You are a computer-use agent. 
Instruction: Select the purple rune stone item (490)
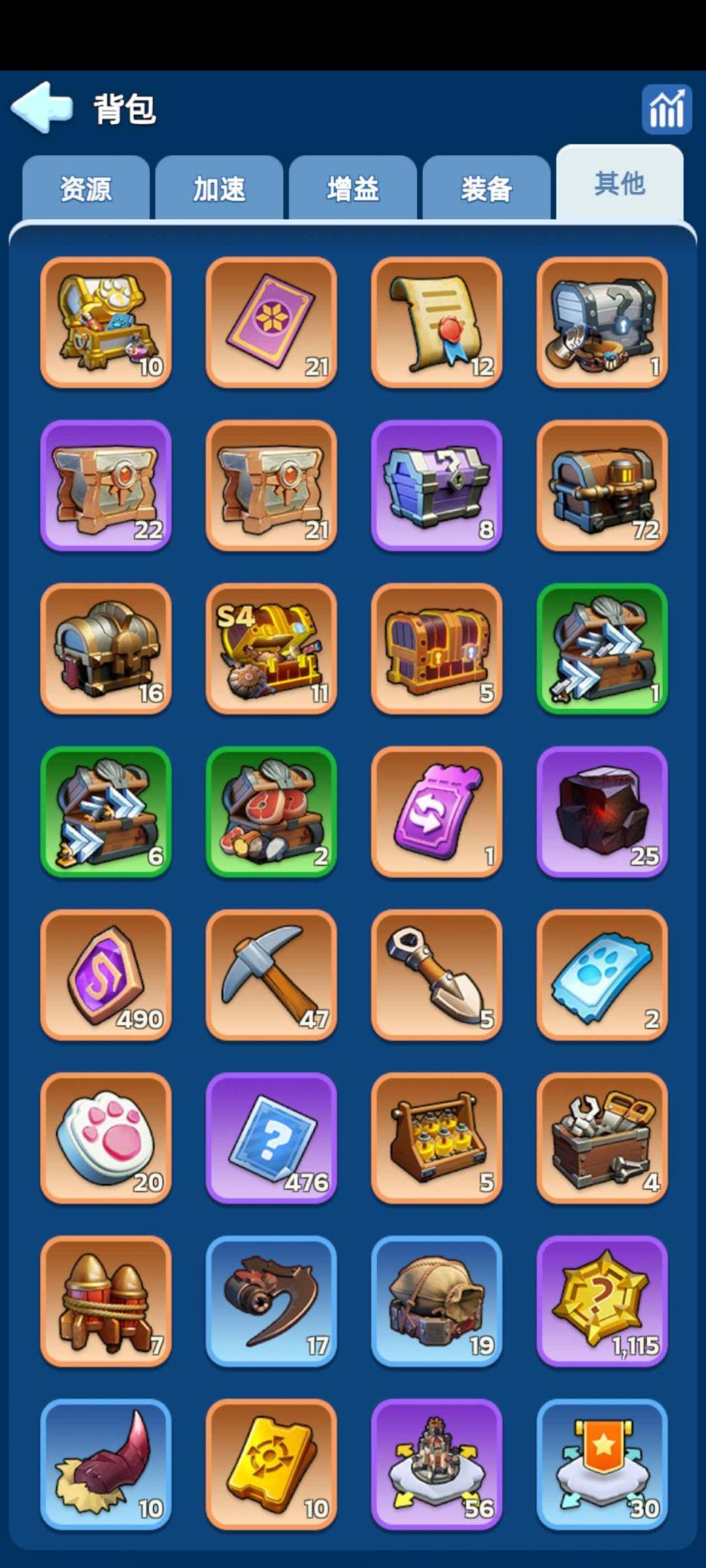(x=106, y=975)
